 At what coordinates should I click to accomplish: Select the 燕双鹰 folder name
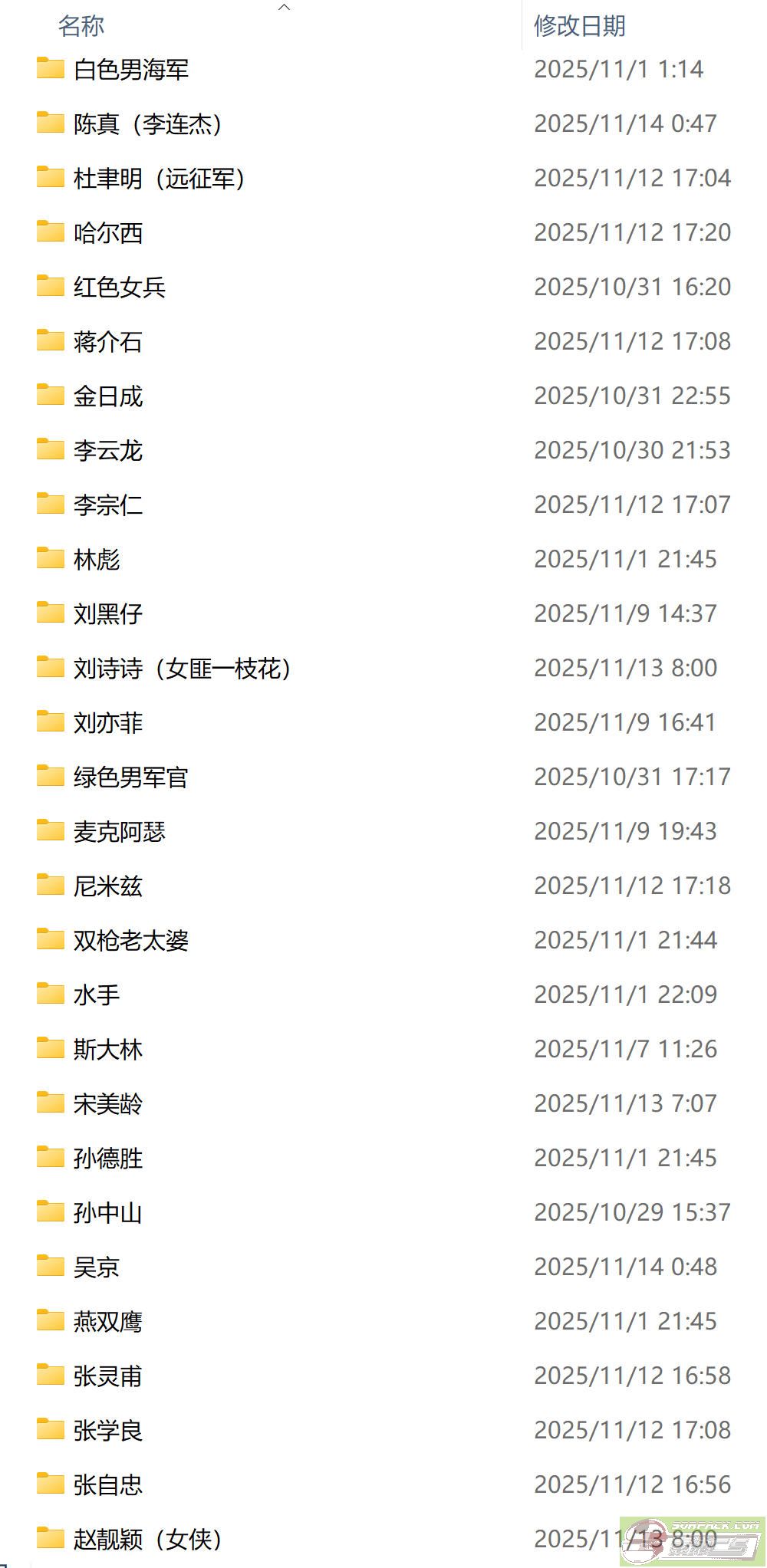click(x=111, y=1320)
